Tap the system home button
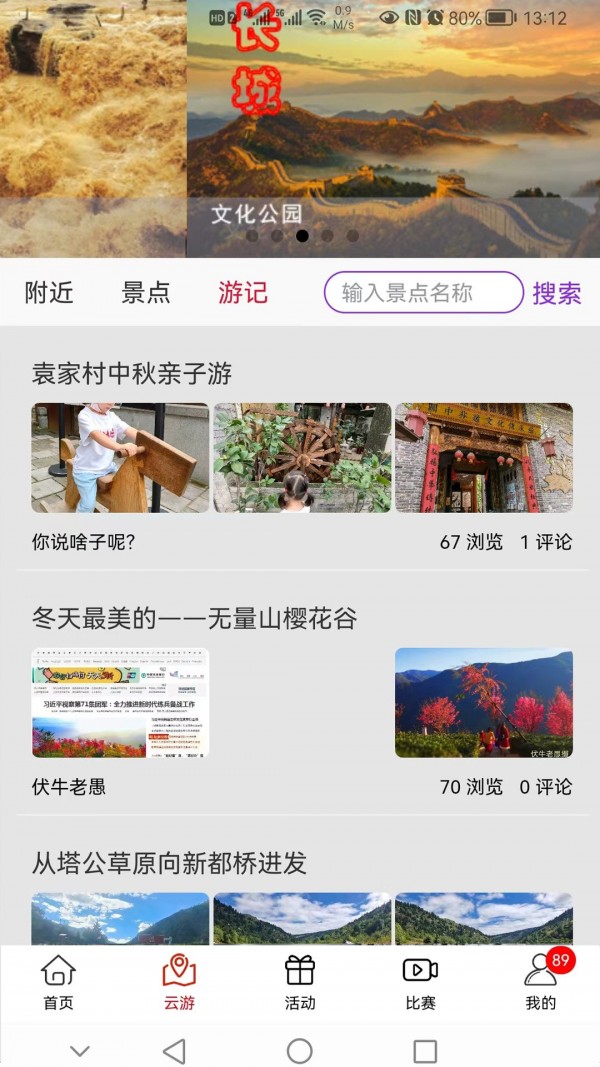Screen dimensions: 600x1067 [x=300, y=1050]
